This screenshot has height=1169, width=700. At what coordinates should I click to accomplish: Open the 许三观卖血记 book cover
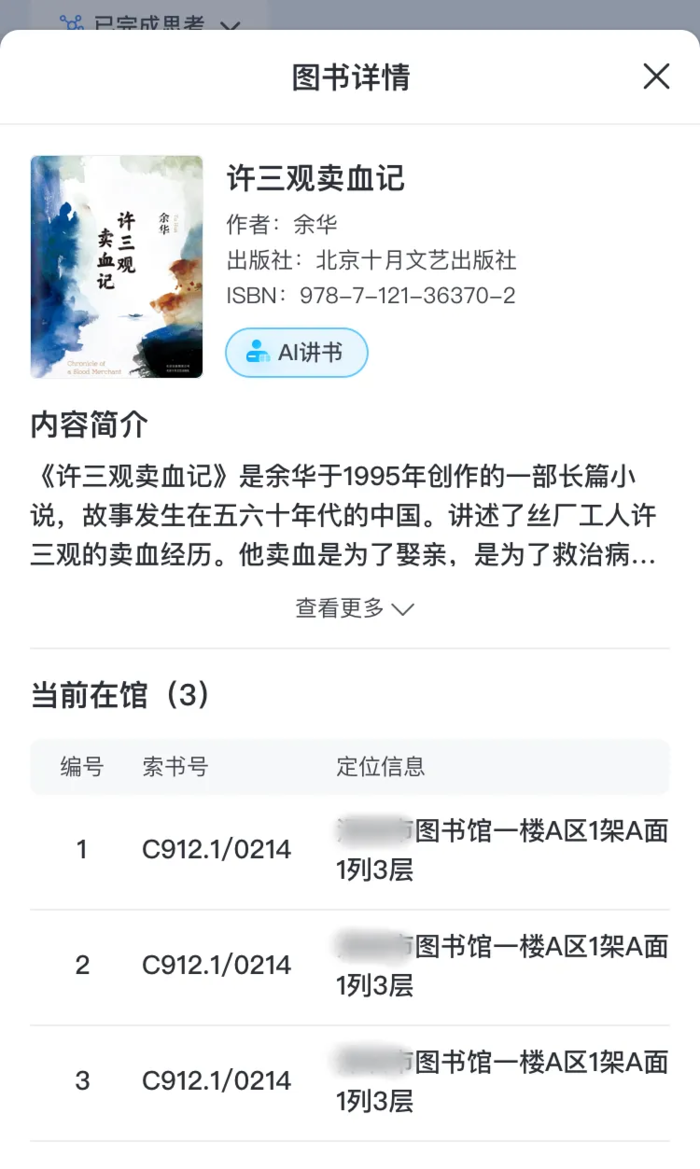click(117, 267)
